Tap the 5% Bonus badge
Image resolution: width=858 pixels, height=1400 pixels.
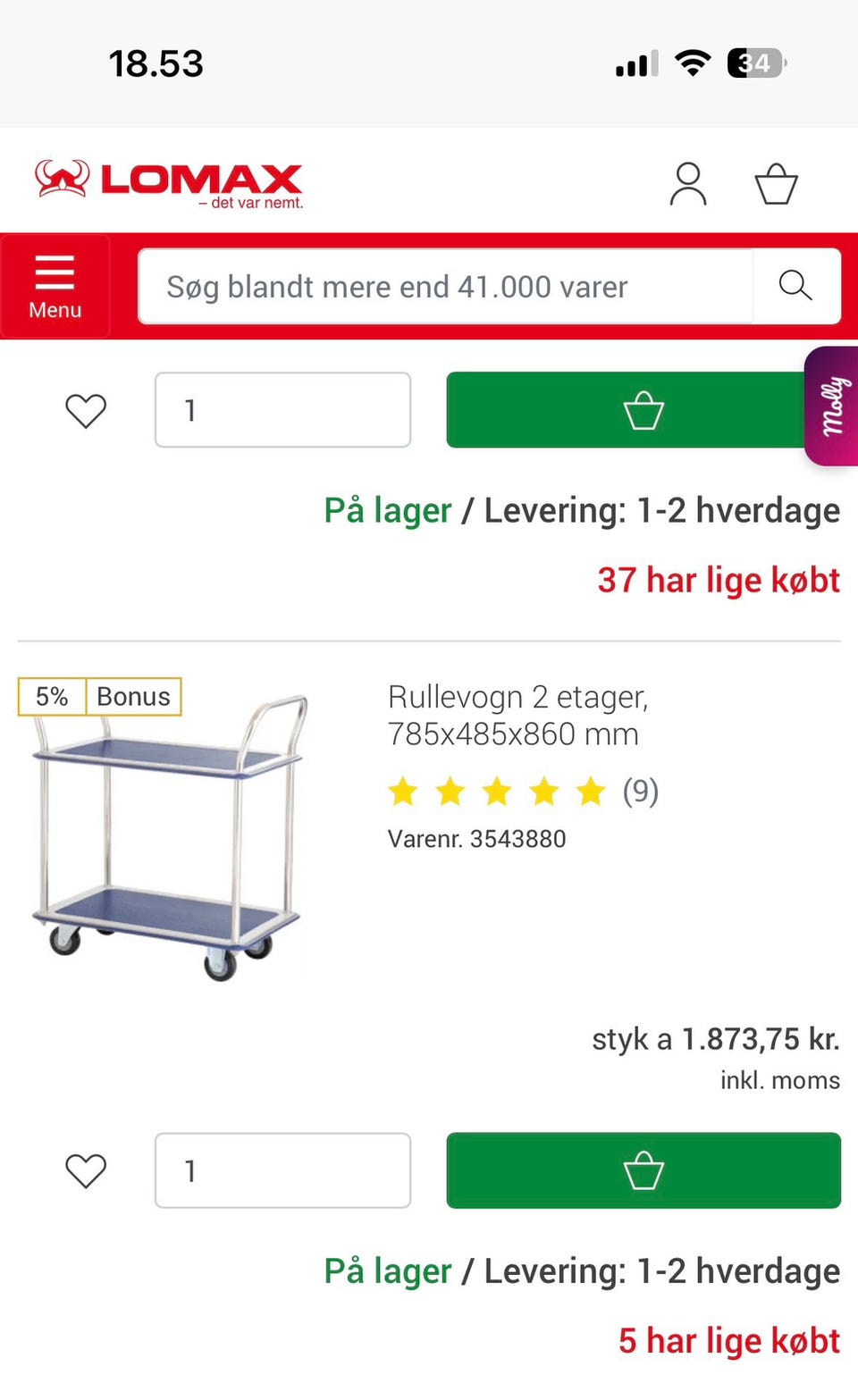point(99,696)
